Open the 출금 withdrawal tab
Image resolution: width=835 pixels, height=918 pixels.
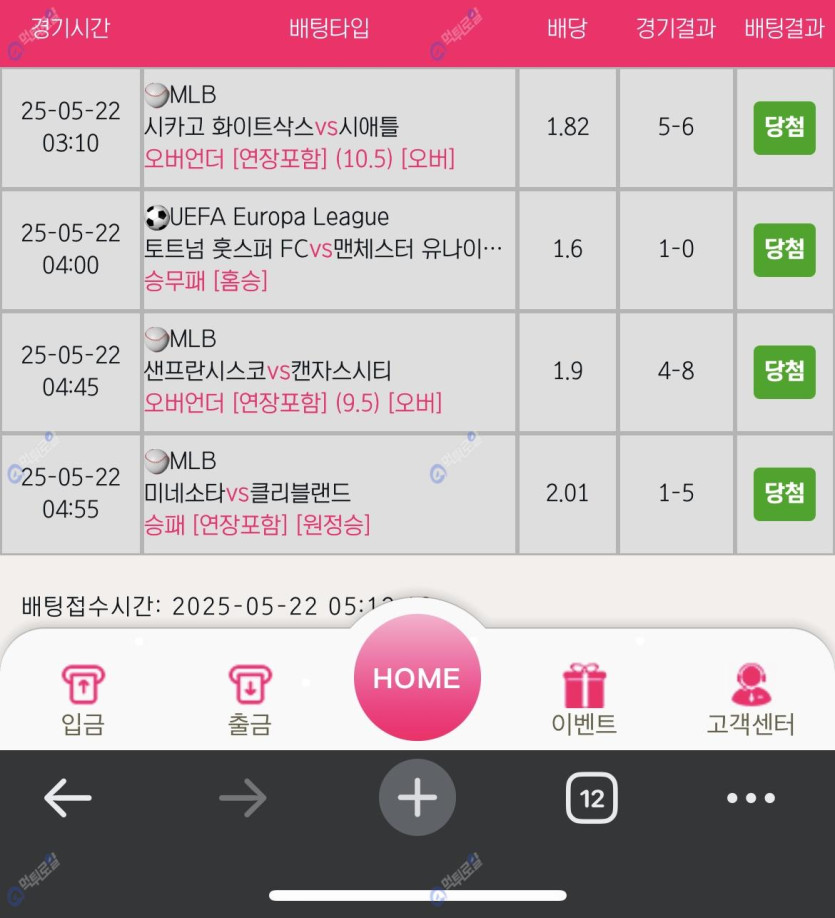(x=249, y=699)
